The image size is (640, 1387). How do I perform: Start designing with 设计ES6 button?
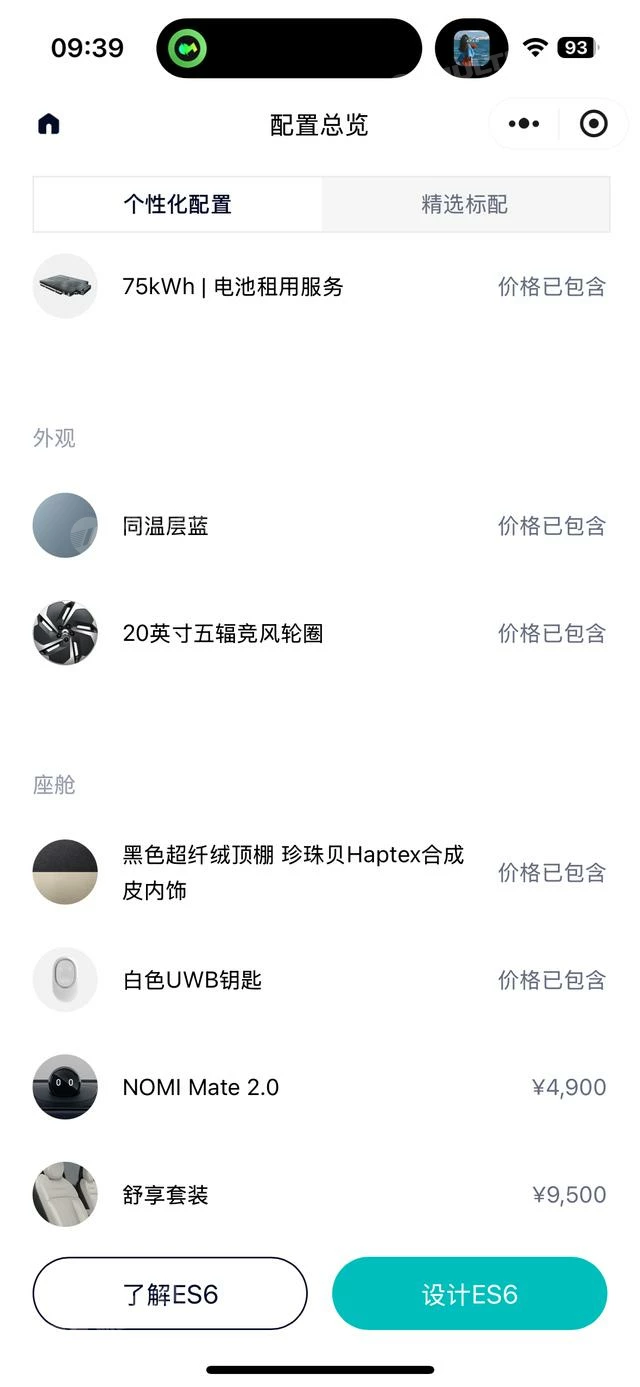(x=469, y=1294)
